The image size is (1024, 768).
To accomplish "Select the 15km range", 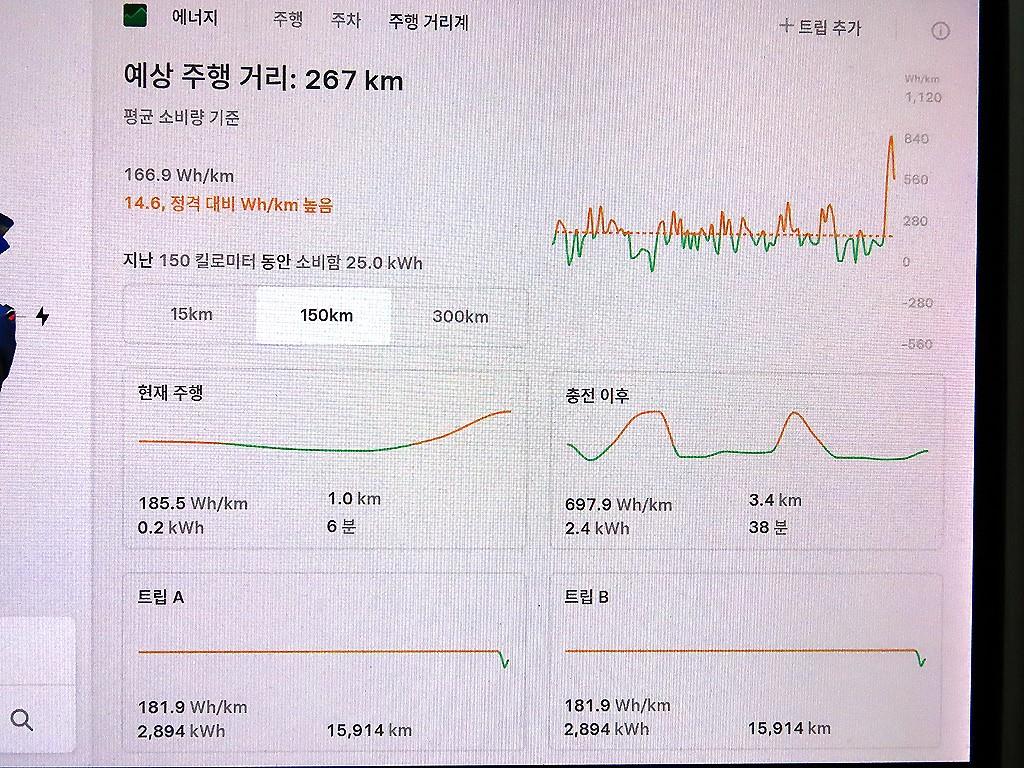I will 191,314.
